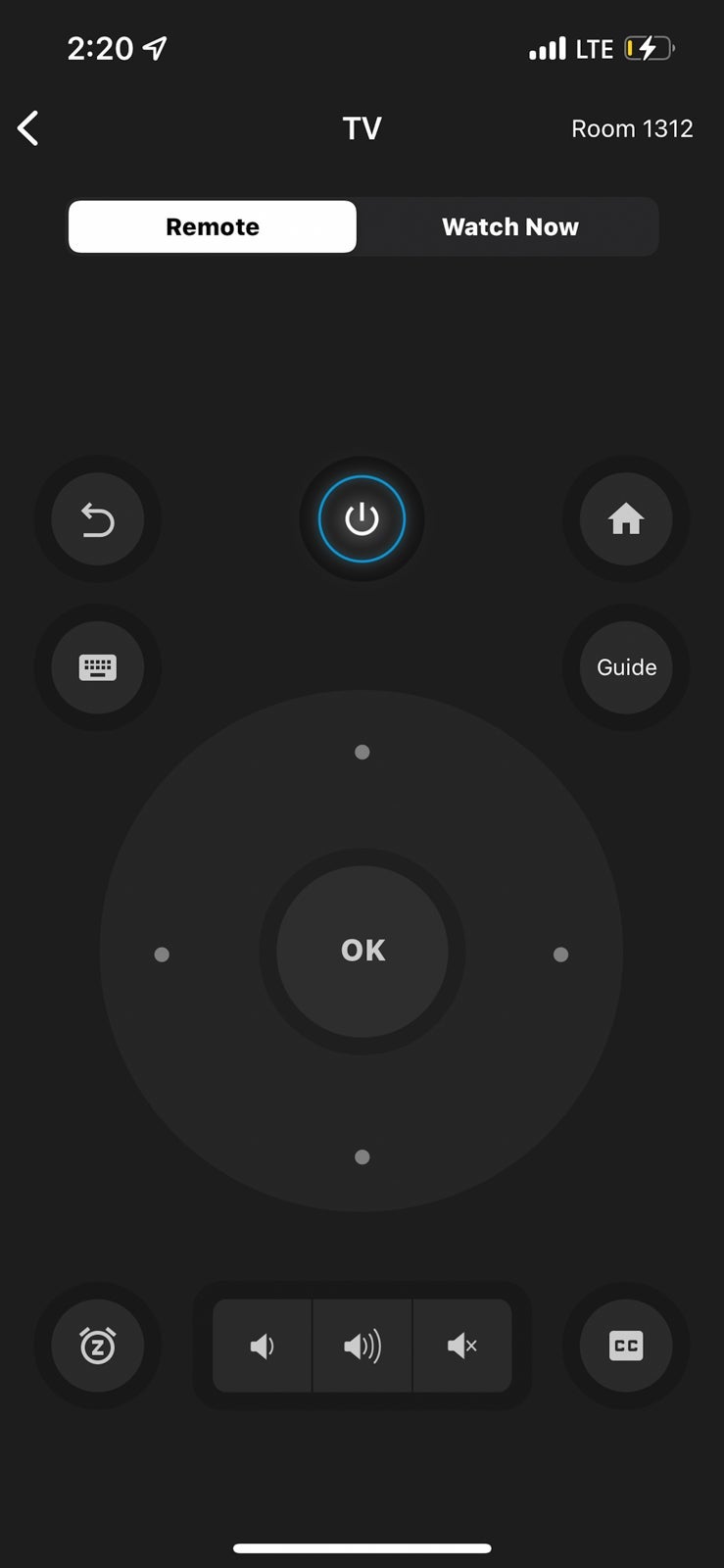Viewport: 724px width, 1568px height.
Task: Select the Remote tab
Action: coord(213,226)
